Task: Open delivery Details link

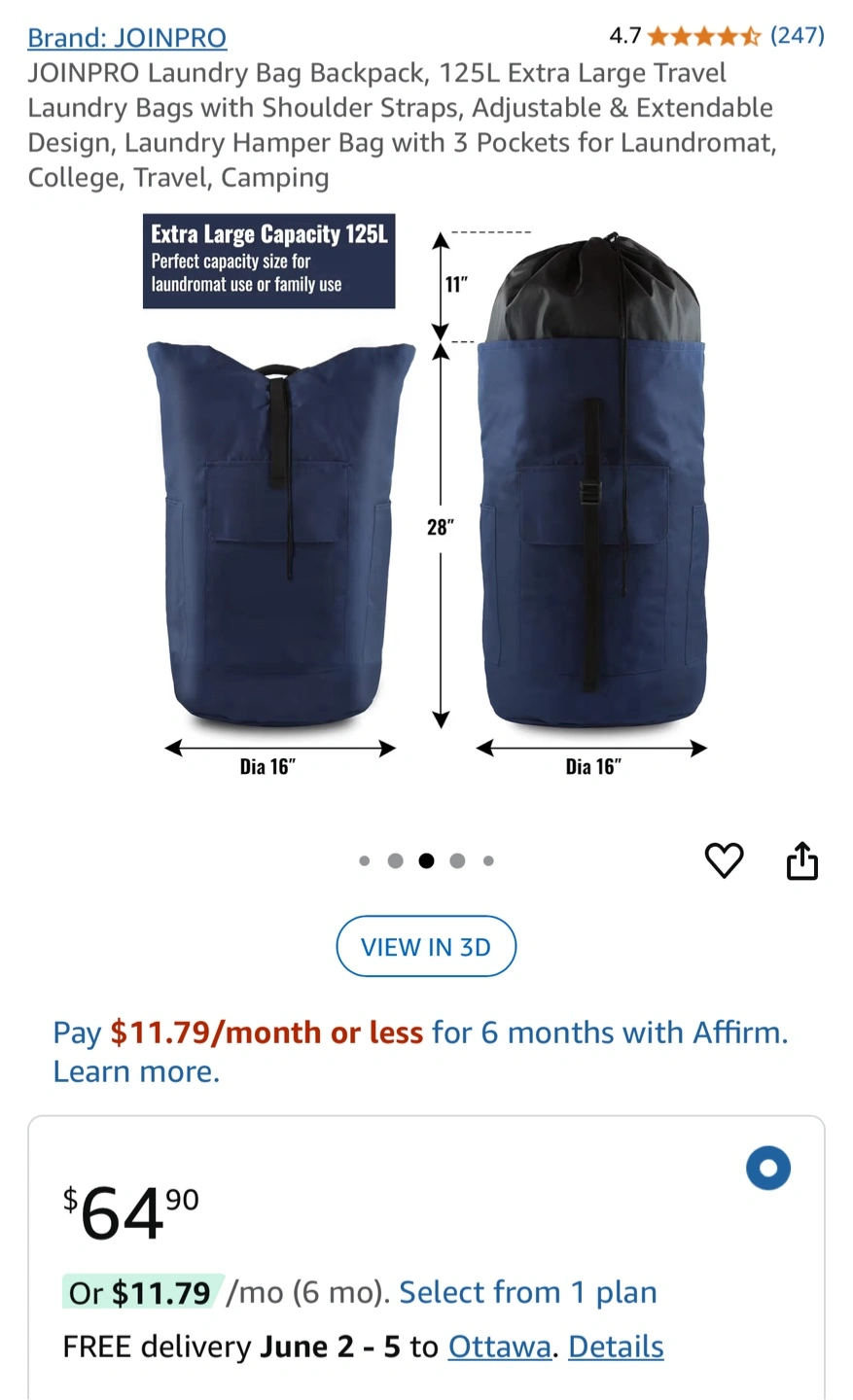Action: [616, 1347]
